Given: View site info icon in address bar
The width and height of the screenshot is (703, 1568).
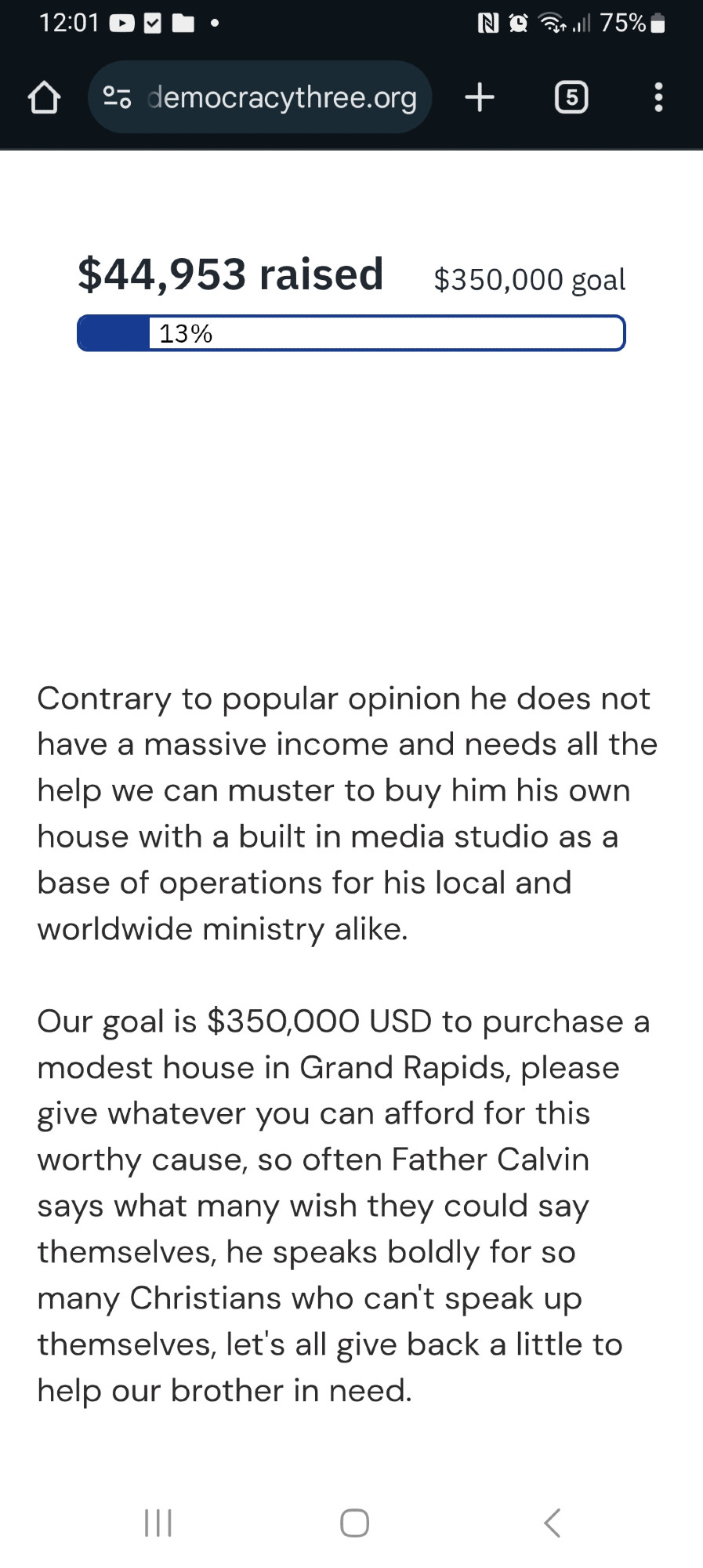Looking at the screenshot, I should 118,97.
